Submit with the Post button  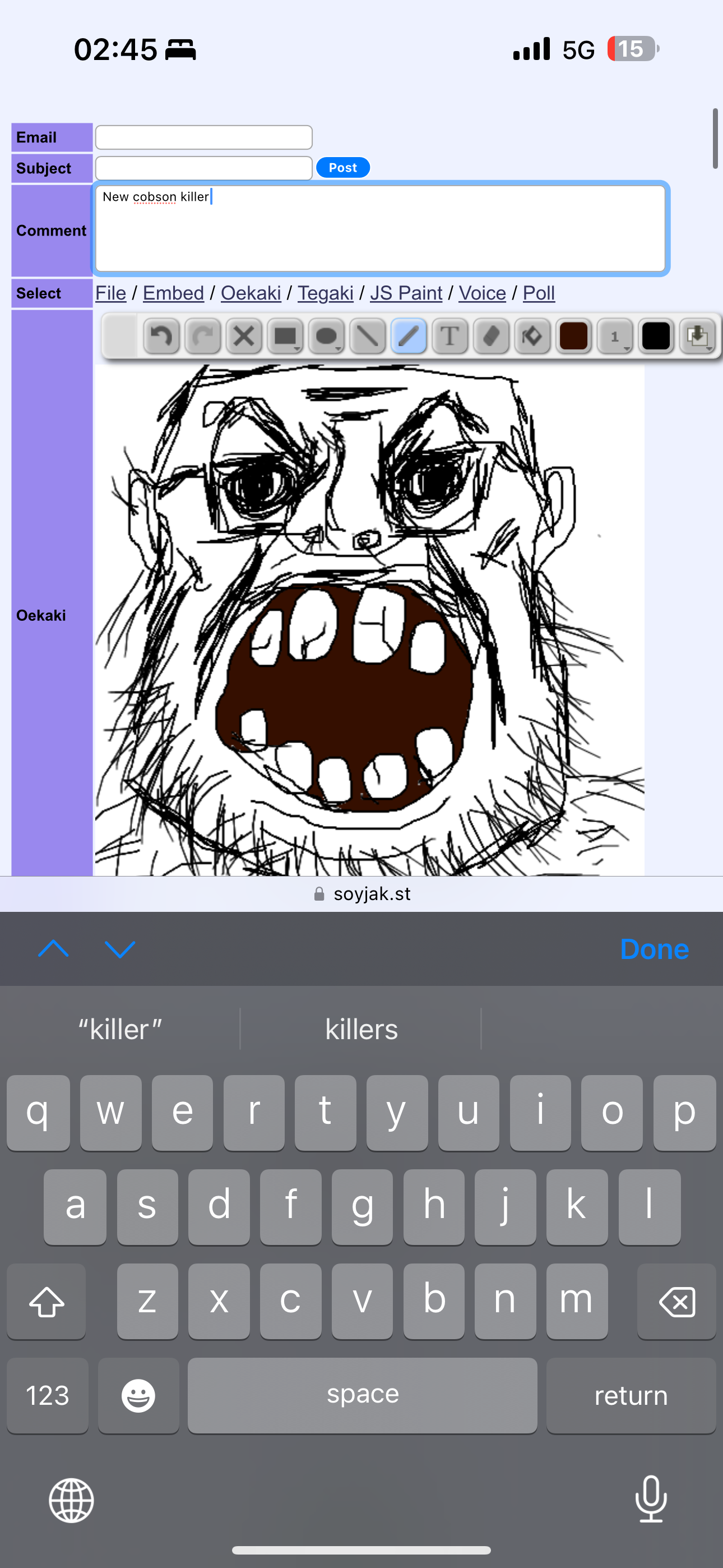[x=342, y=168]
